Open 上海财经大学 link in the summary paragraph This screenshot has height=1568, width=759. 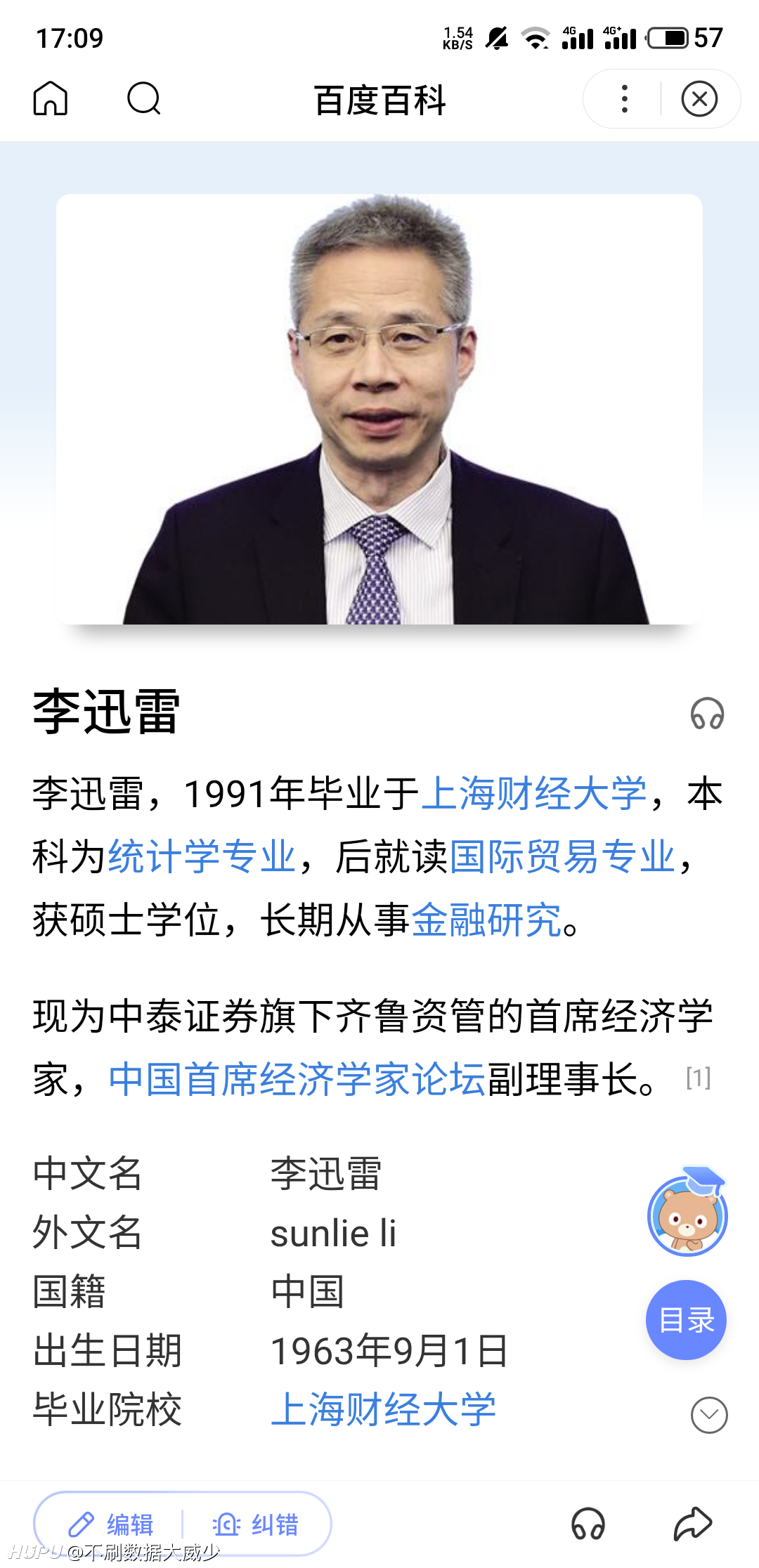533,795
